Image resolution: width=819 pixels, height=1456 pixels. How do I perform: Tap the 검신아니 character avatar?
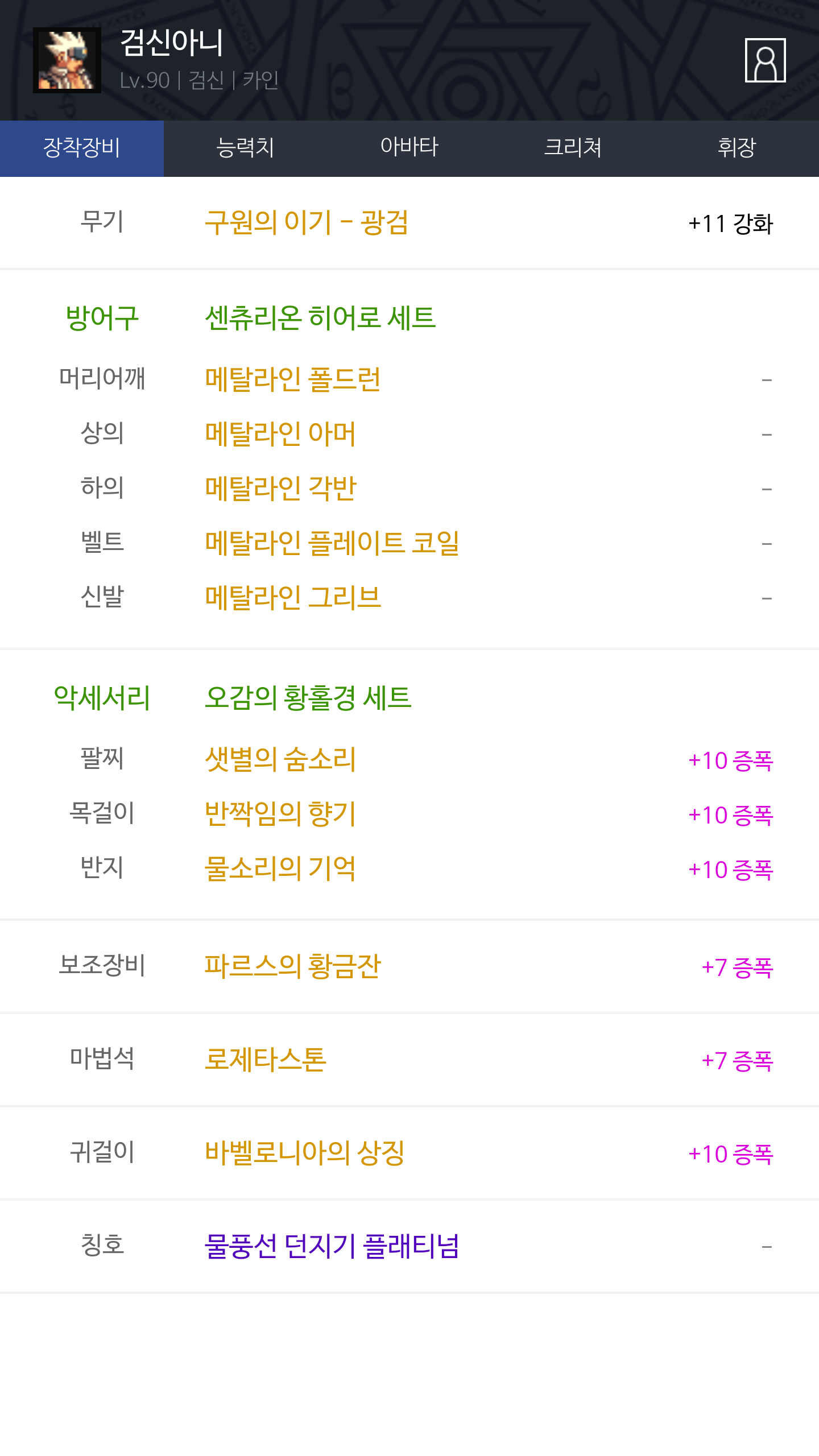point(67,60)
